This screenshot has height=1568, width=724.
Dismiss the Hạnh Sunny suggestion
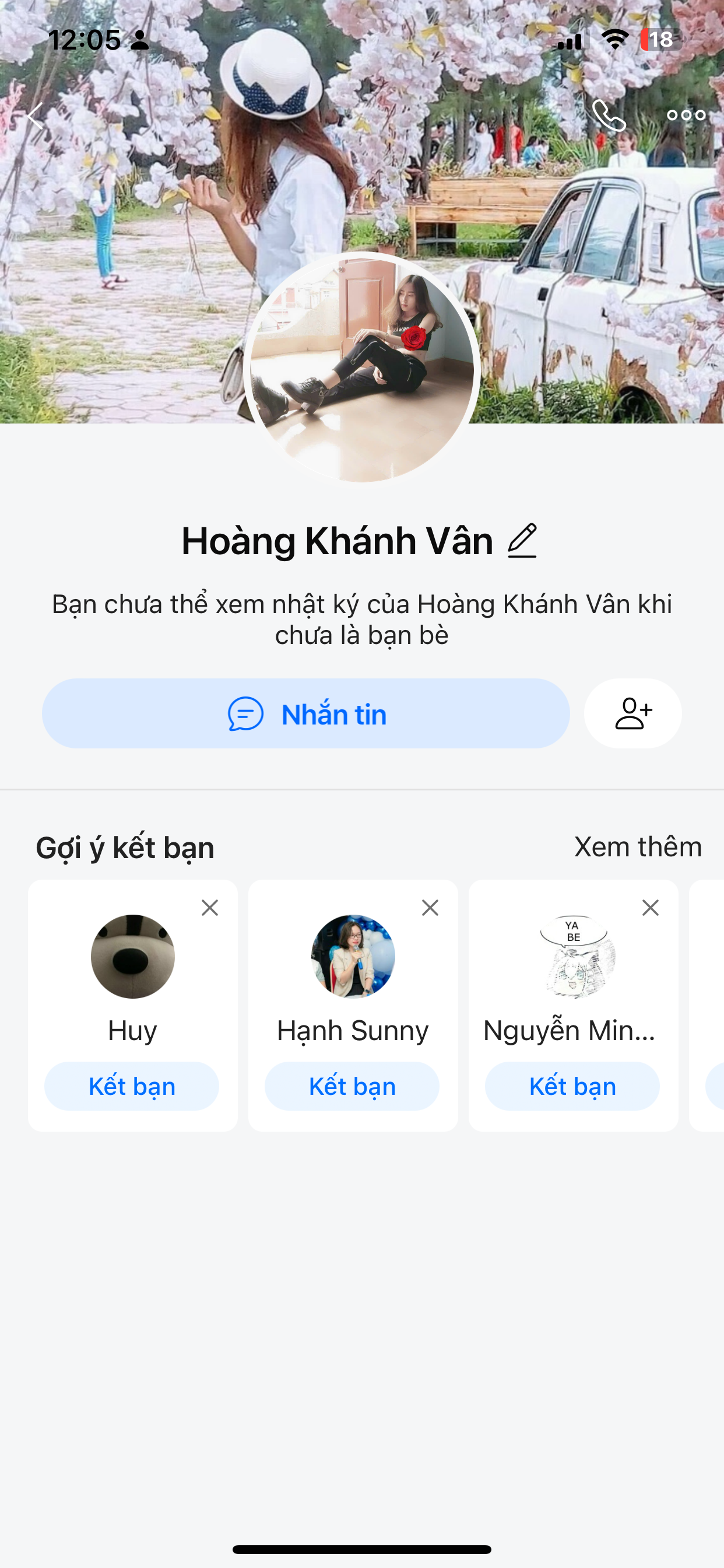tap(430, 908)
